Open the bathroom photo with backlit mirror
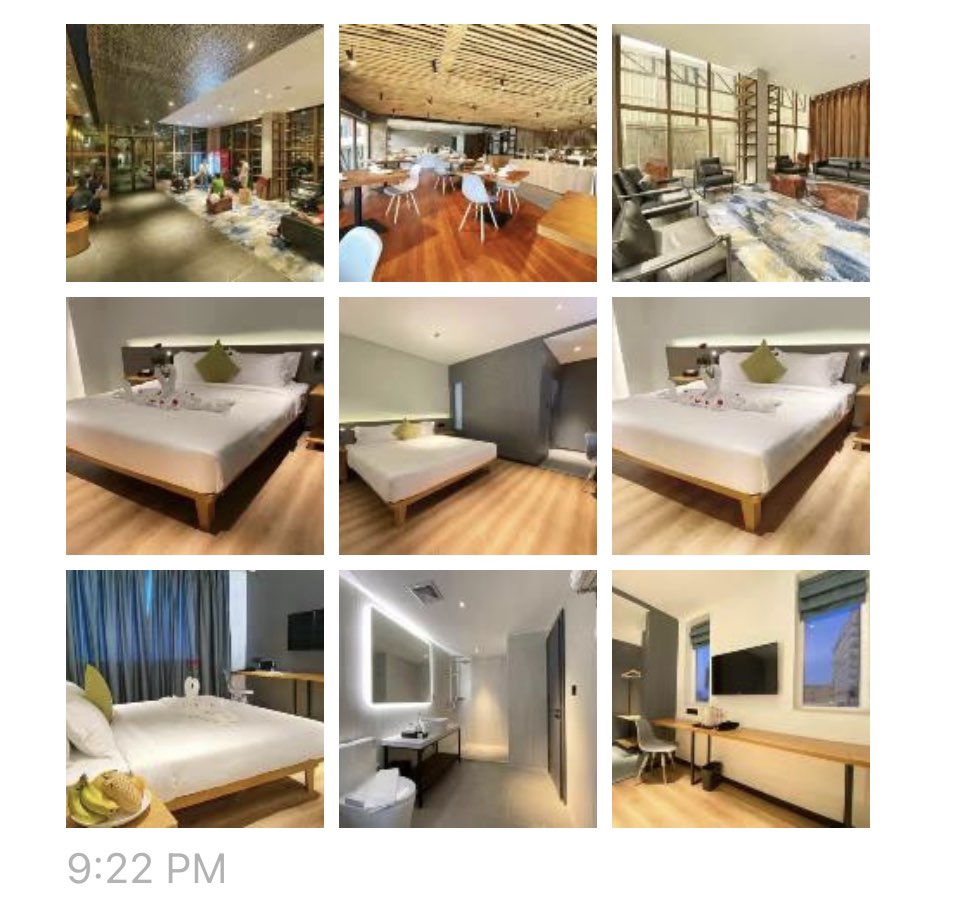974x916 pixels. [x=468, y=699]
